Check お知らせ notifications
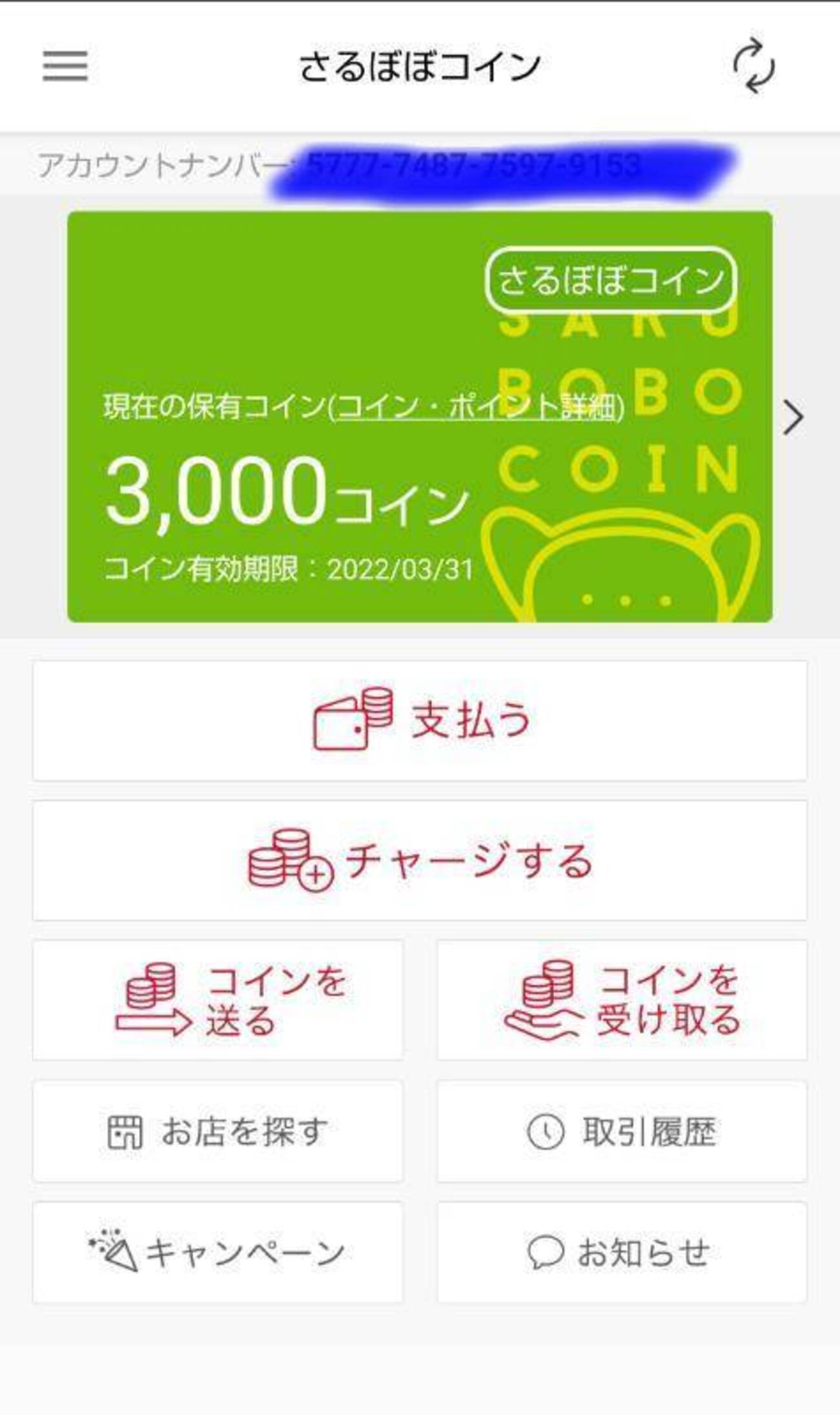The width and height of the screenshot is (840, 1415). tap(622, 1252)
